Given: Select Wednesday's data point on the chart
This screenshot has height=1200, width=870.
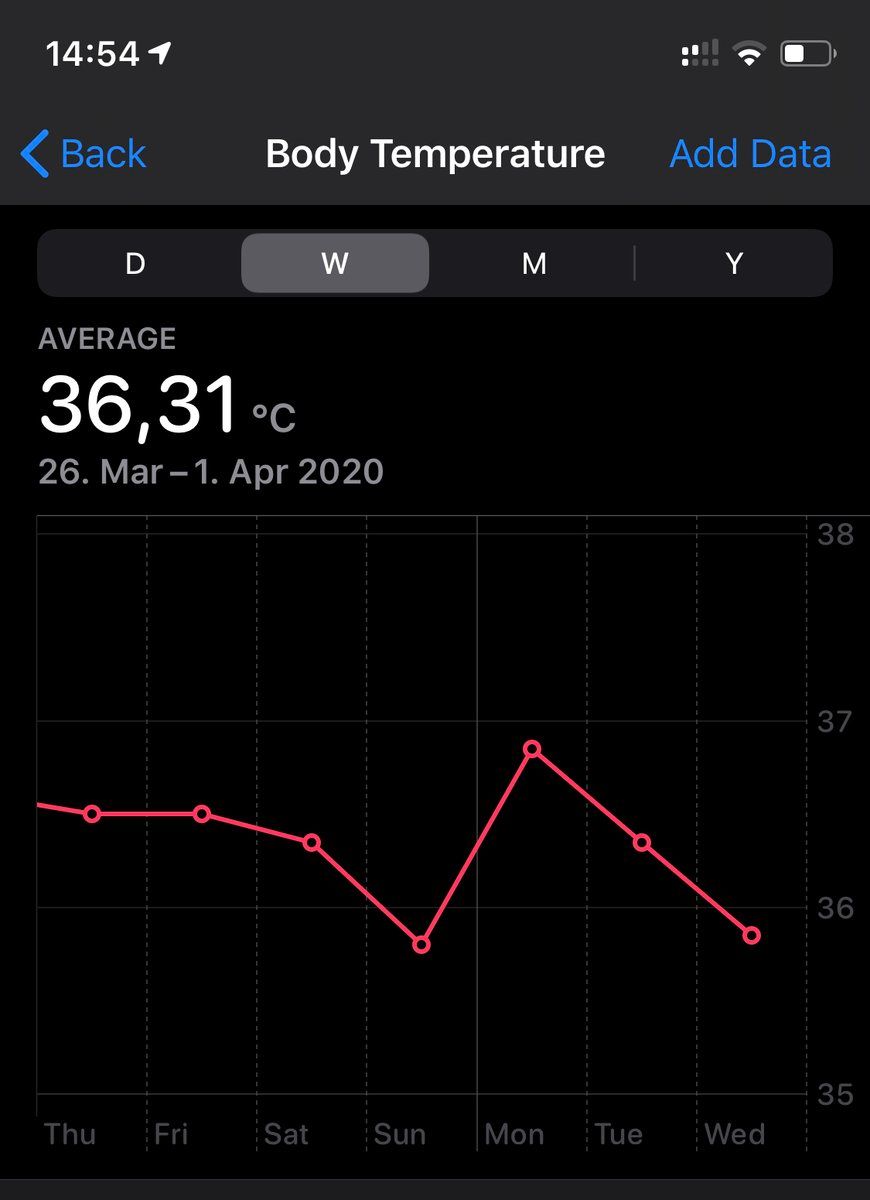Looking at the screenshot, I should point(752,936).
